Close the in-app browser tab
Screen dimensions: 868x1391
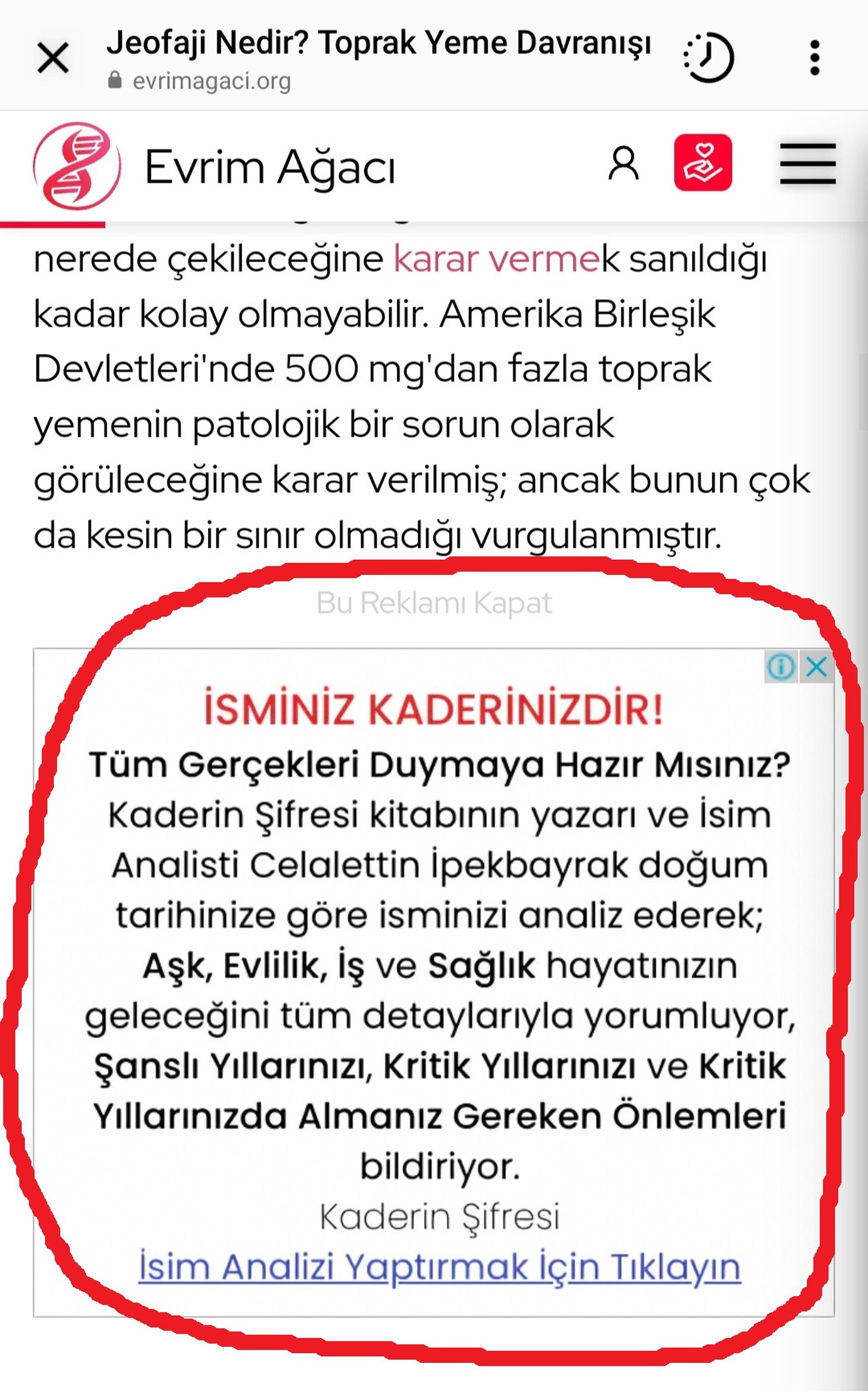tap(53, 58)
